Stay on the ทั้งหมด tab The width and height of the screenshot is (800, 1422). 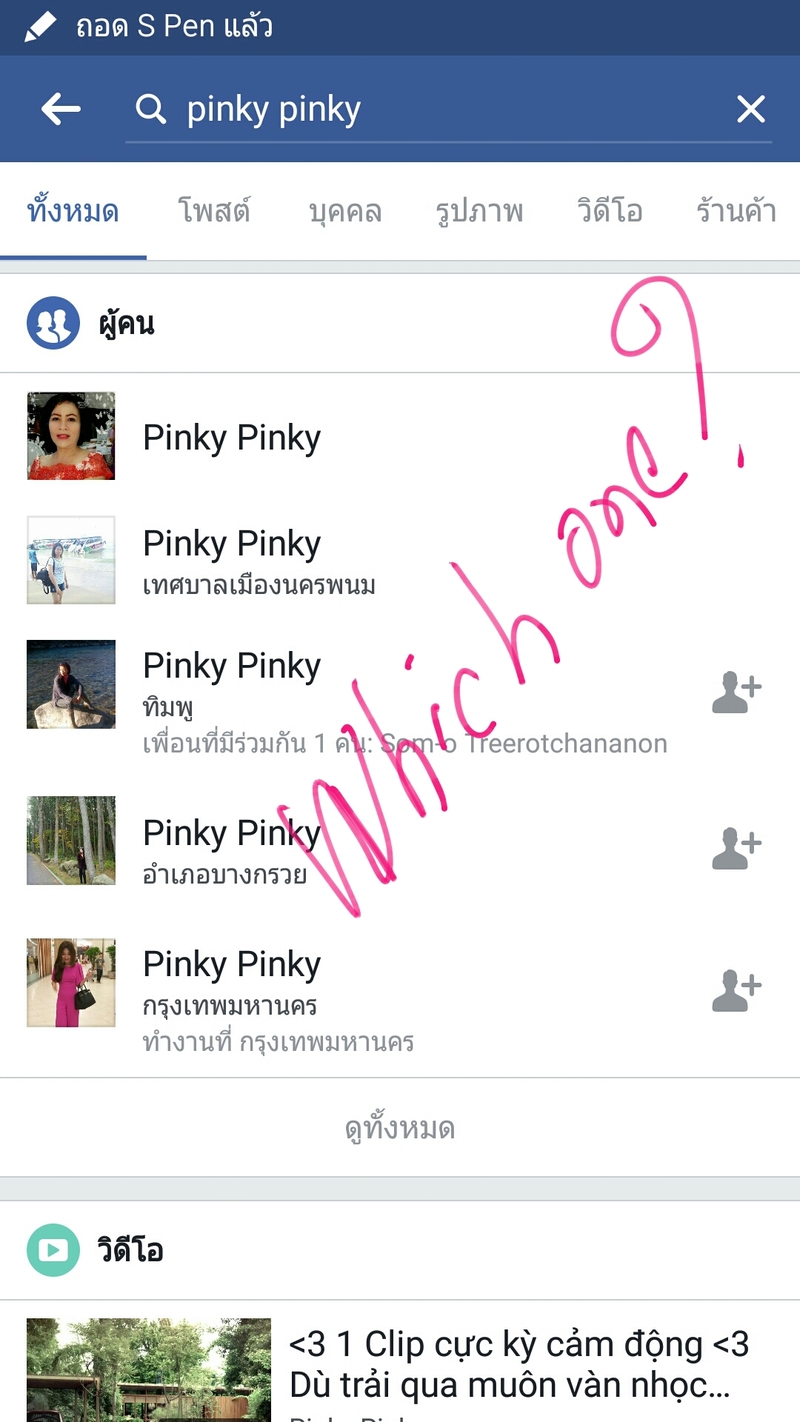[72, 211]
